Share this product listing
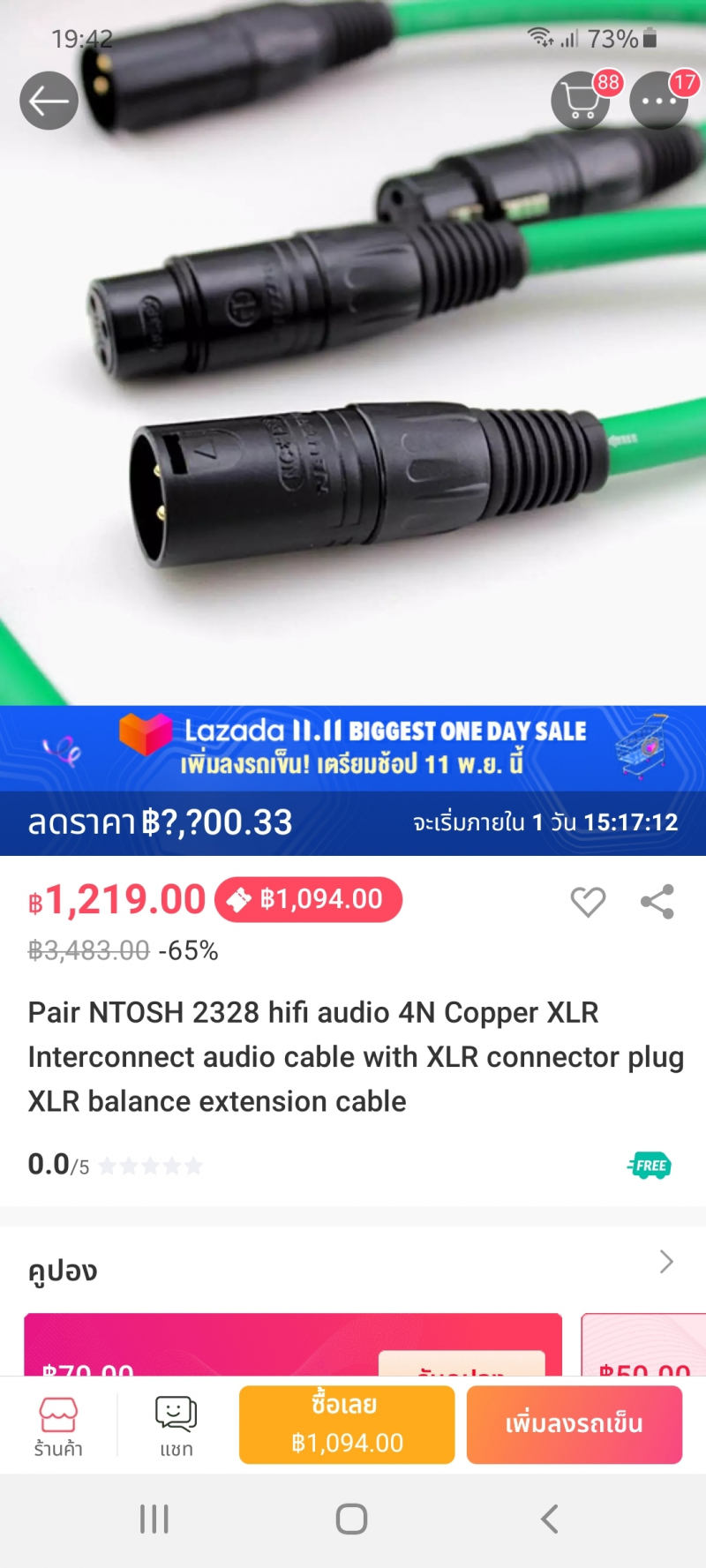Viewport: 706px width, 1568px height. (657, 902)
